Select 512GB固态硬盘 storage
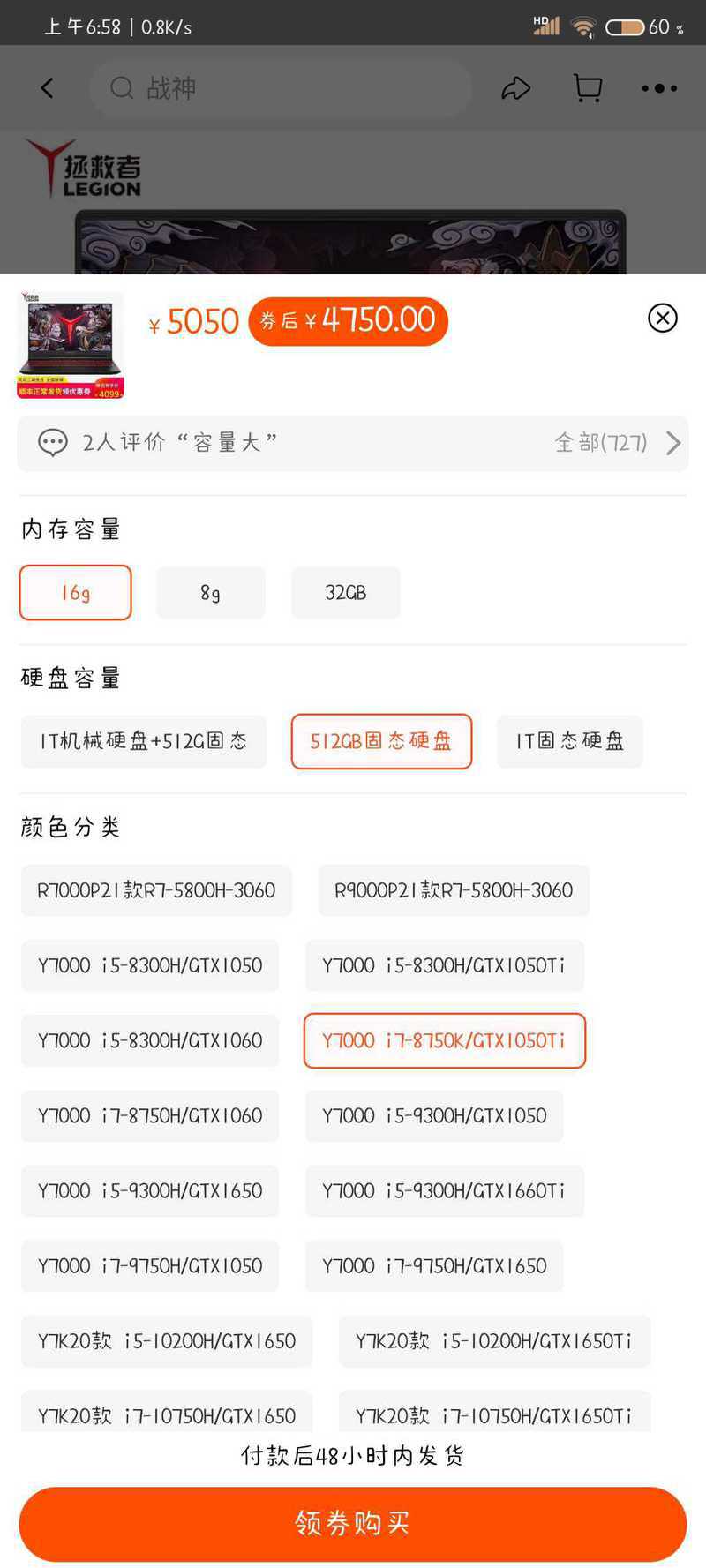 click(x=381, y=741)
